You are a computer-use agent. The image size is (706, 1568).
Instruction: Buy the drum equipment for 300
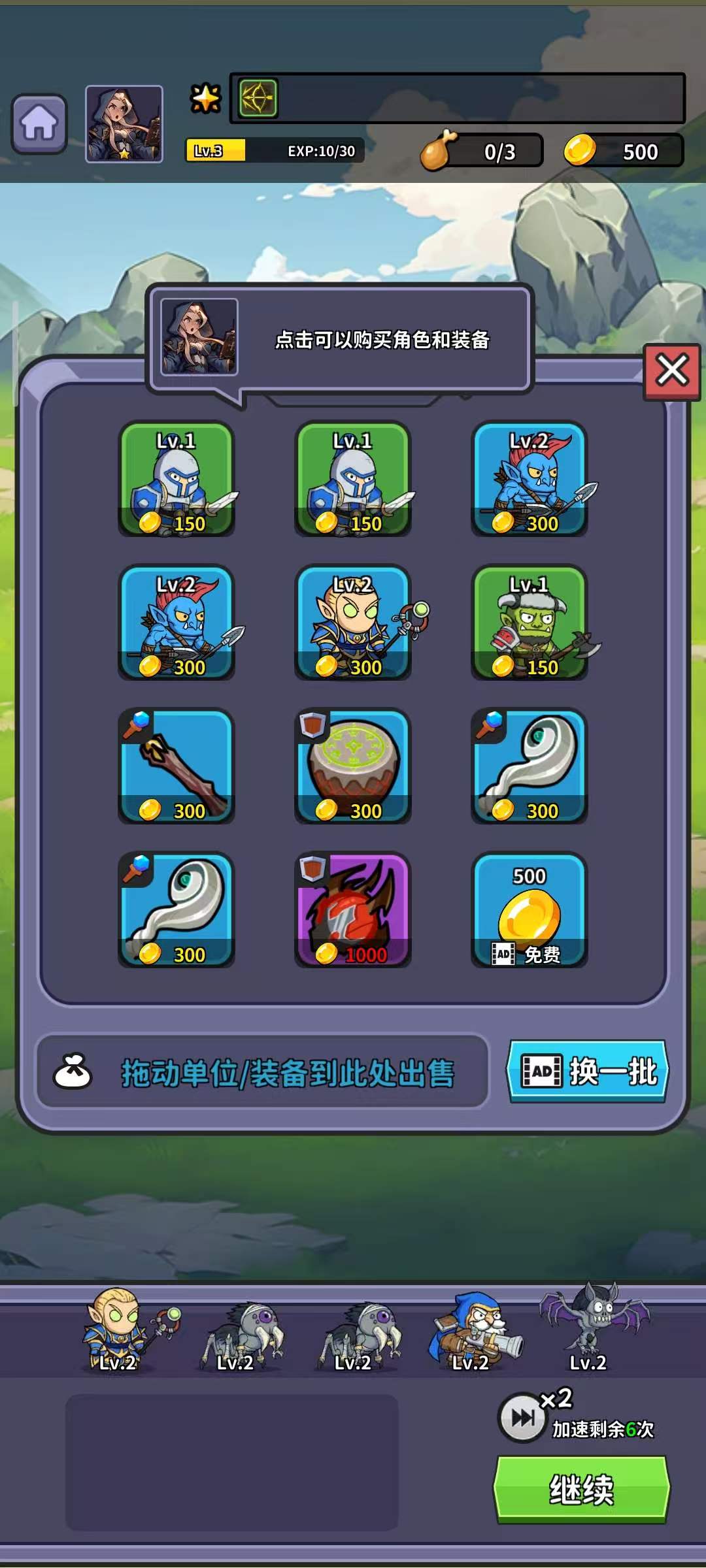[x=353, y=766]
